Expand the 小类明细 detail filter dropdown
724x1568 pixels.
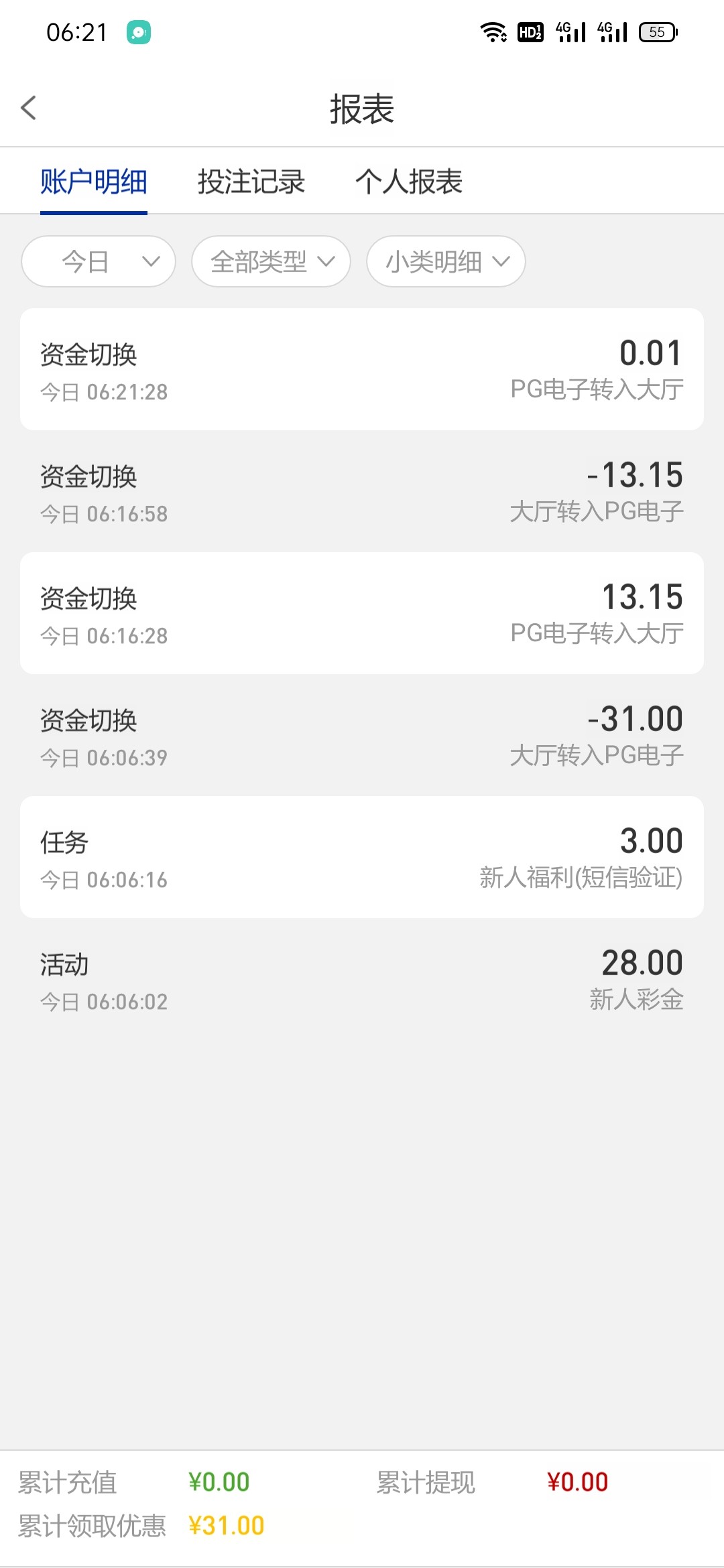pos(445,262)
